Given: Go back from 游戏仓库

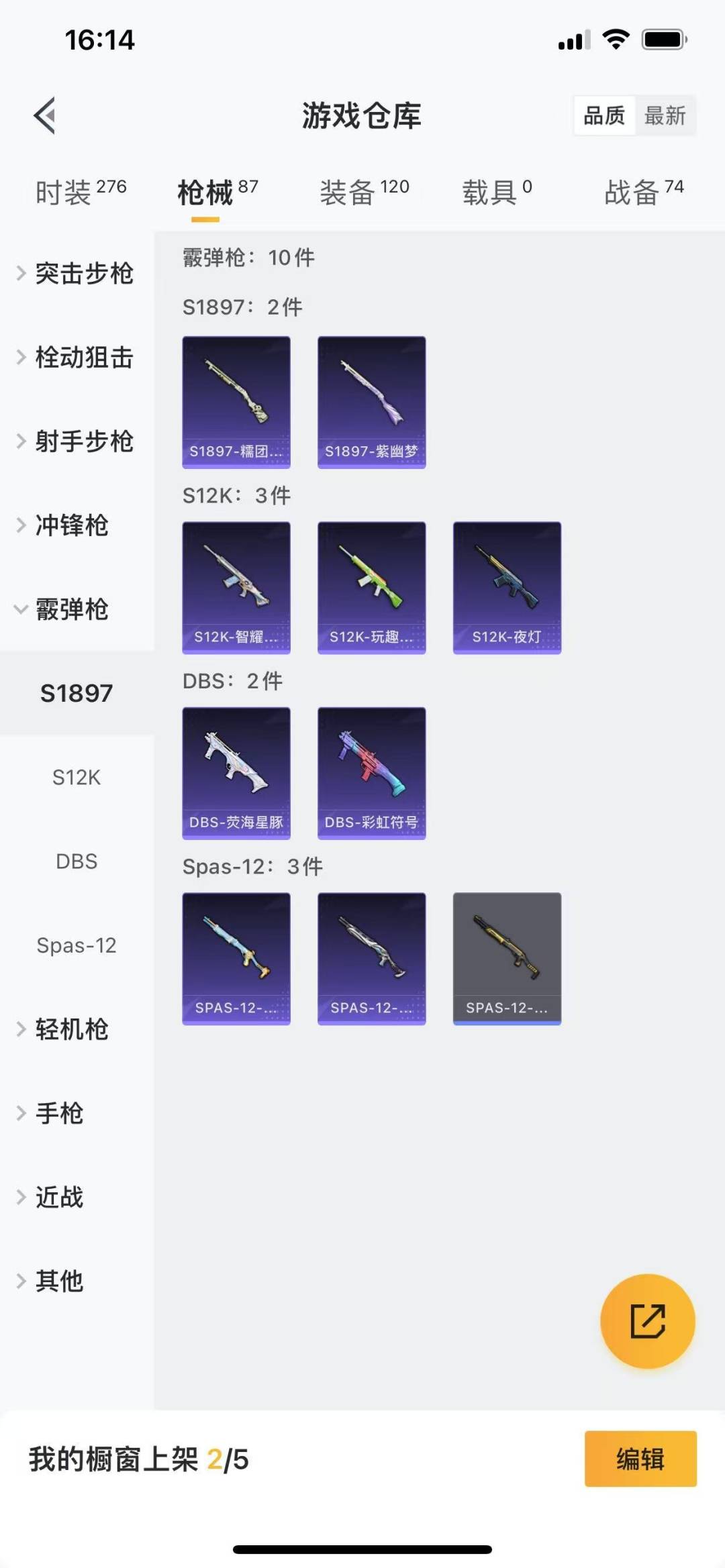Looking at the screenshot, I should pyautogui.click(x=45, y=115).
